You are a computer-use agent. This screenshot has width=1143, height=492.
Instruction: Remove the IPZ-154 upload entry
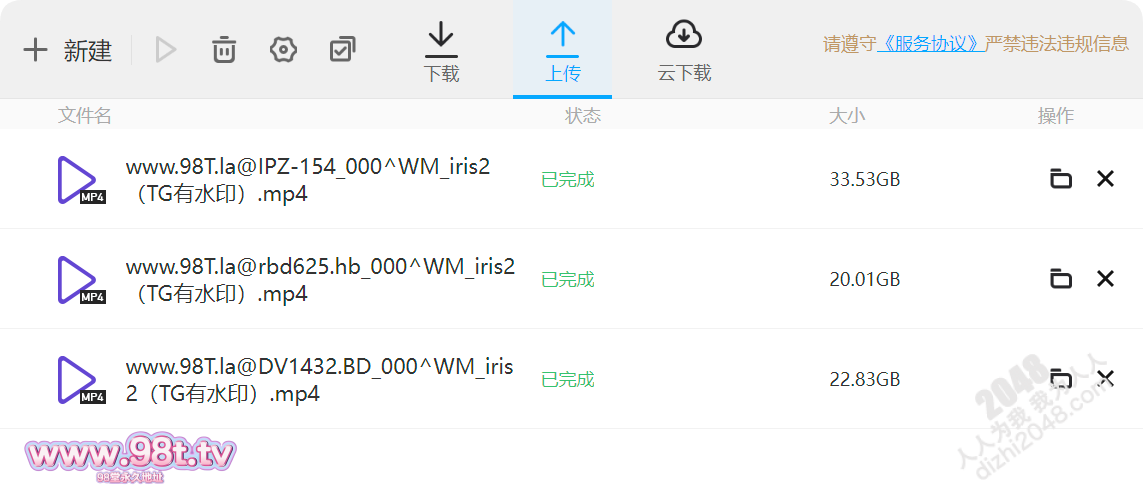click(1105, 179)
